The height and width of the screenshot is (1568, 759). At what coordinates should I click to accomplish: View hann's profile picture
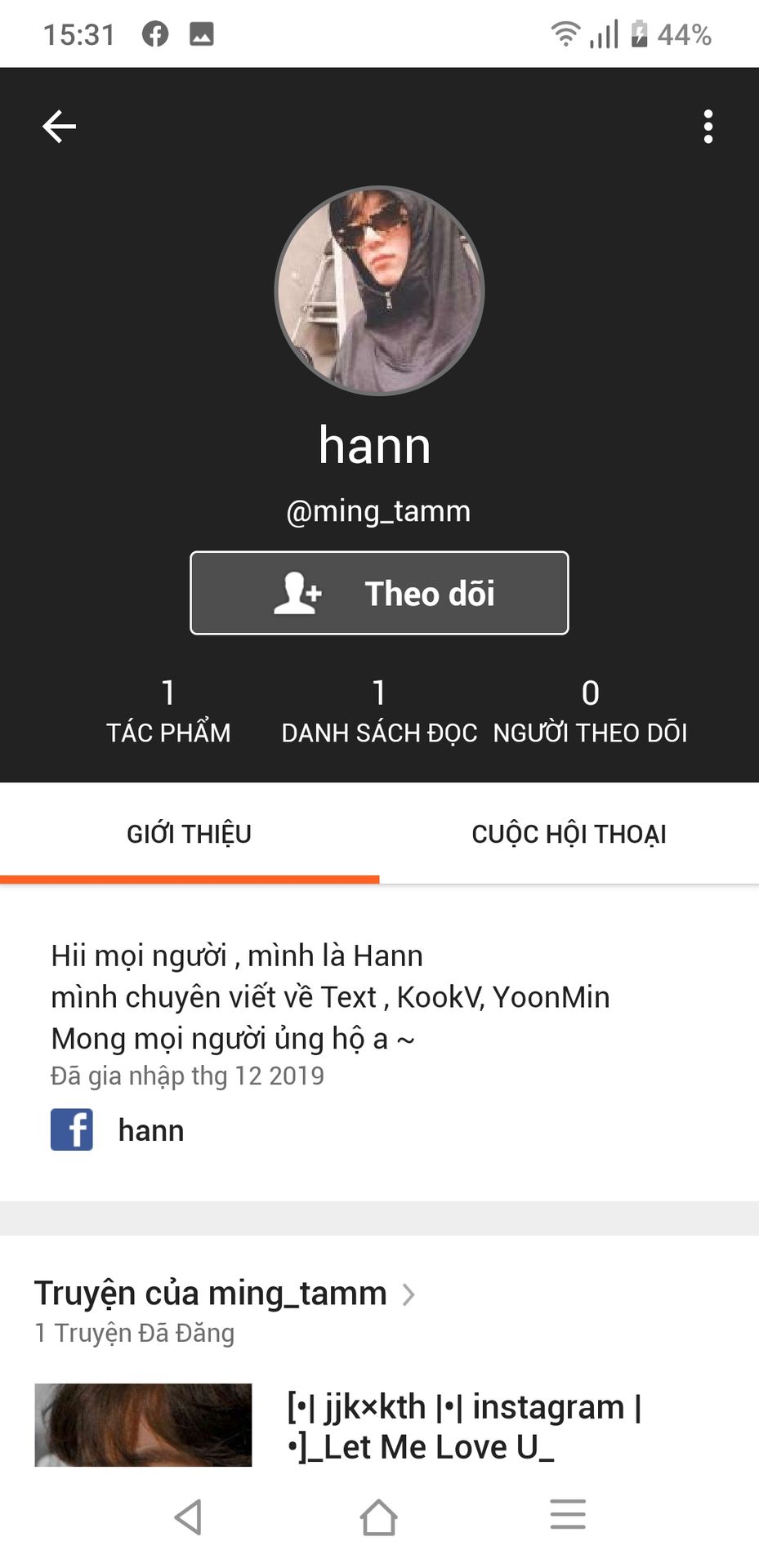pyautogui.click(x=379, y=291)
